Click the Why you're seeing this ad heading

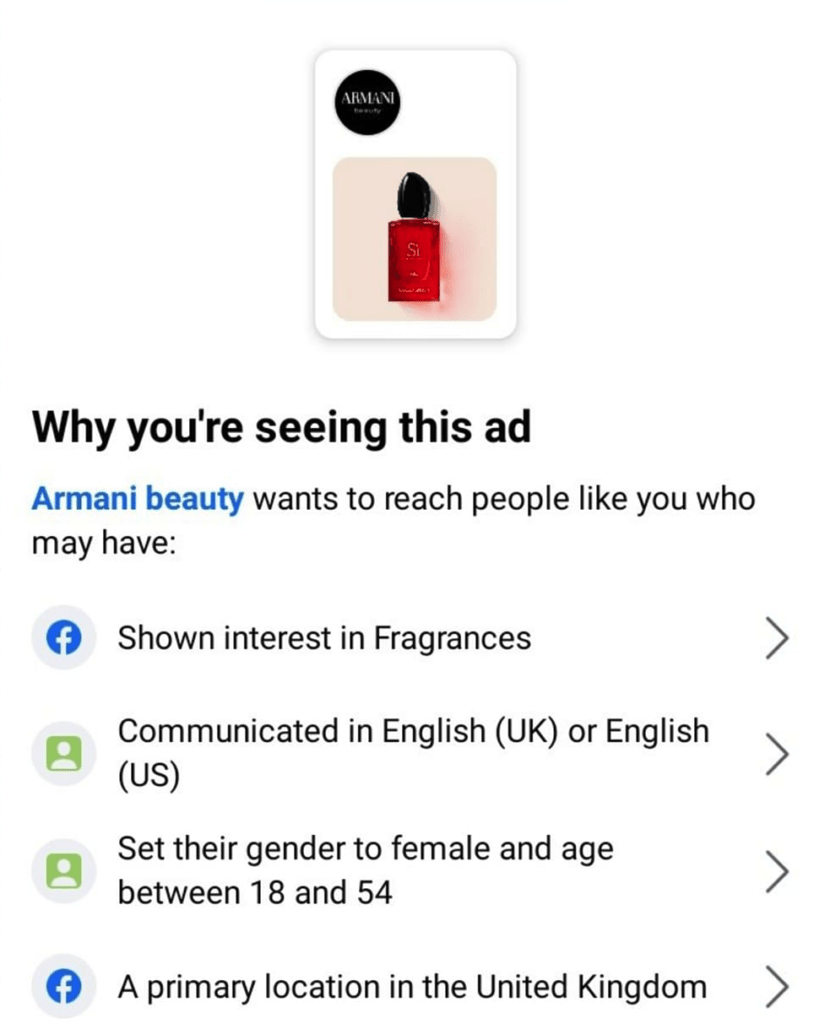point(283,426)
